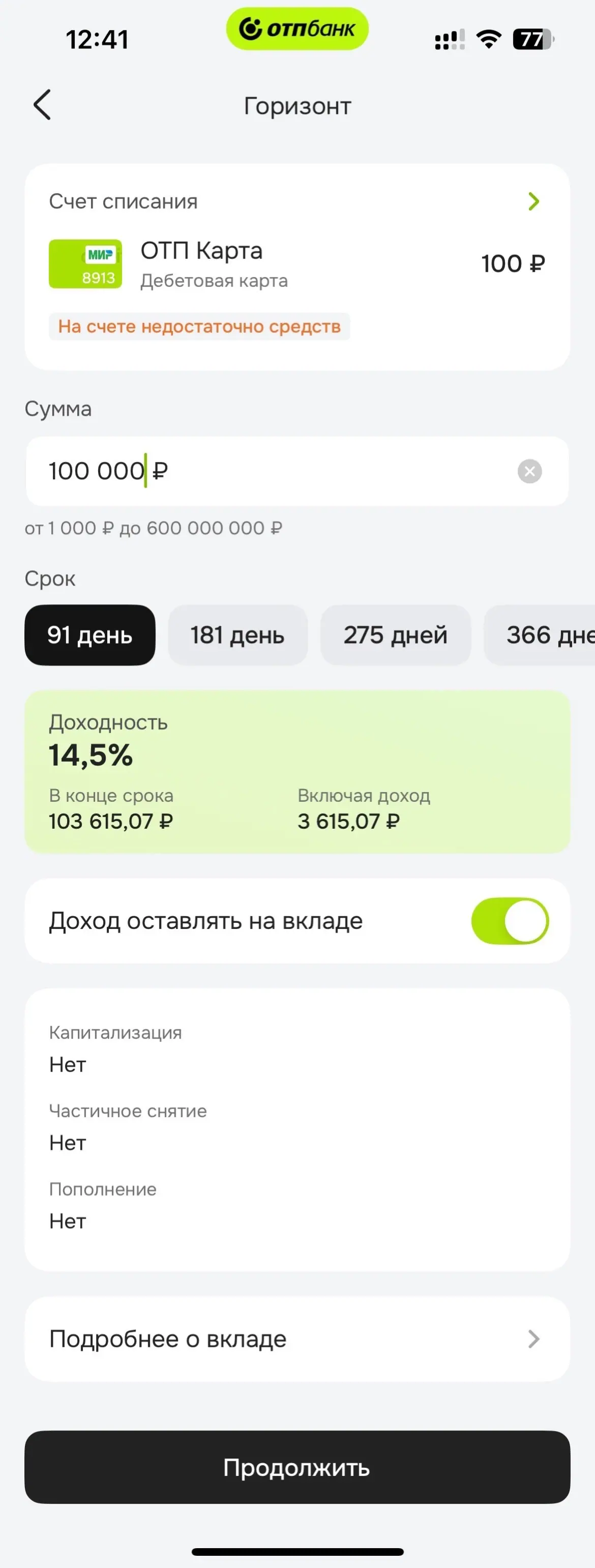Disable Доход оставлять на вкладе switch
The image size is (595, 1568).
[x=509, y=920]
